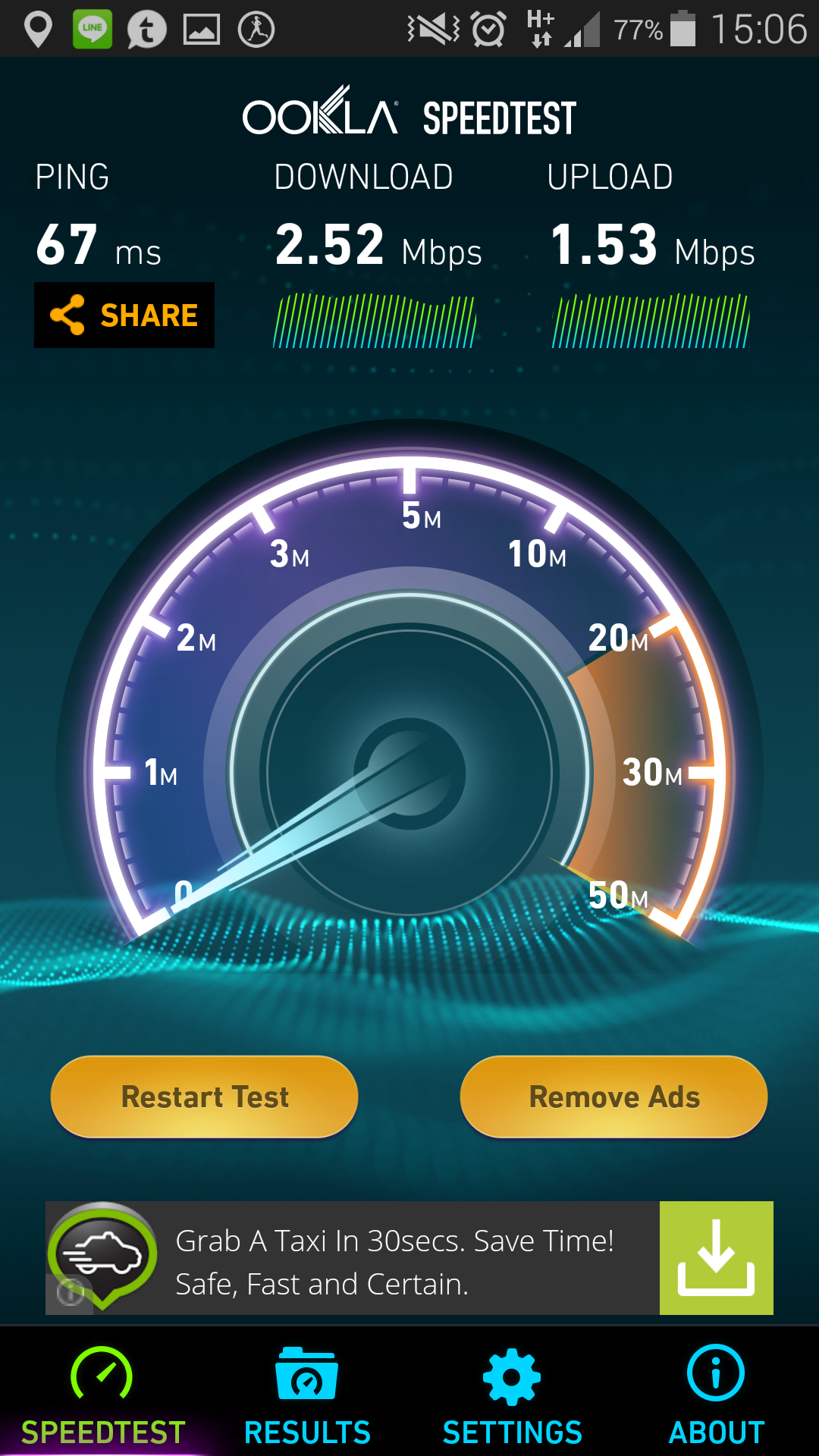819x1456 pixels.
Task: Open the Results tab
Action: (x=307, y=1395)
